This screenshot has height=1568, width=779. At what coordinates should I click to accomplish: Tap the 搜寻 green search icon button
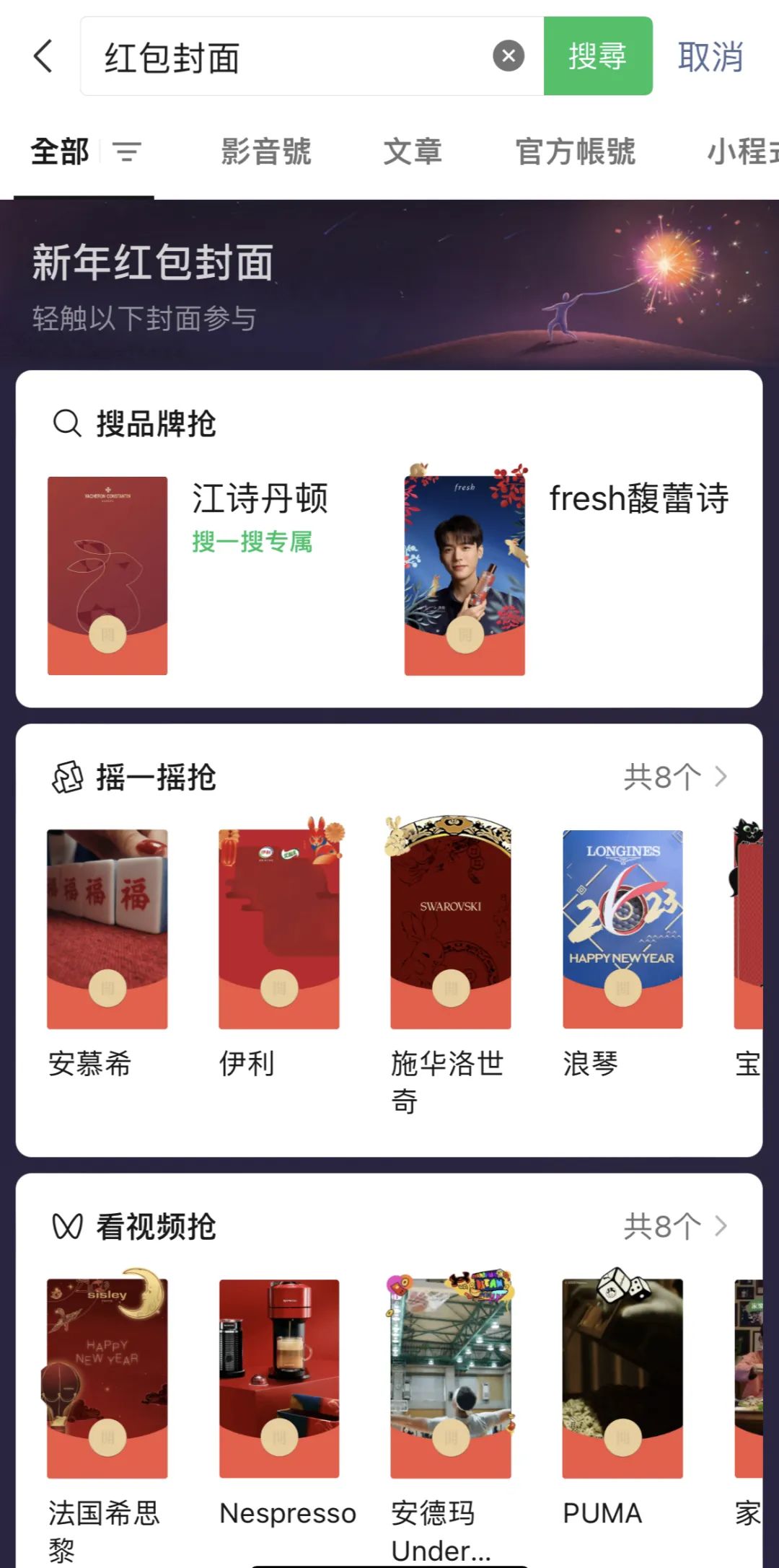pos(599,56)
